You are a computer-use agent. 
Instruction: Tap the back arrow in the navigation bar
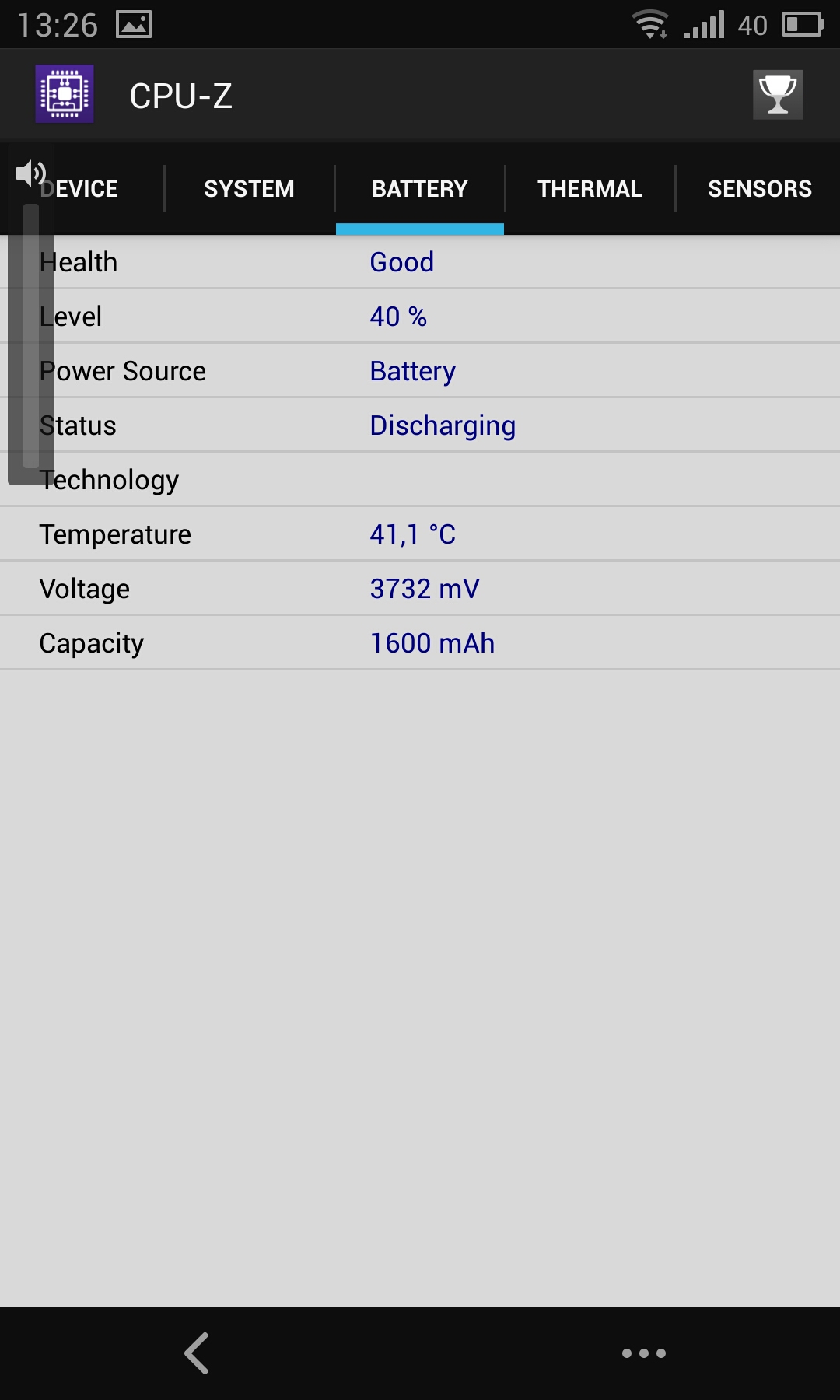click(x=198, y=1353)
